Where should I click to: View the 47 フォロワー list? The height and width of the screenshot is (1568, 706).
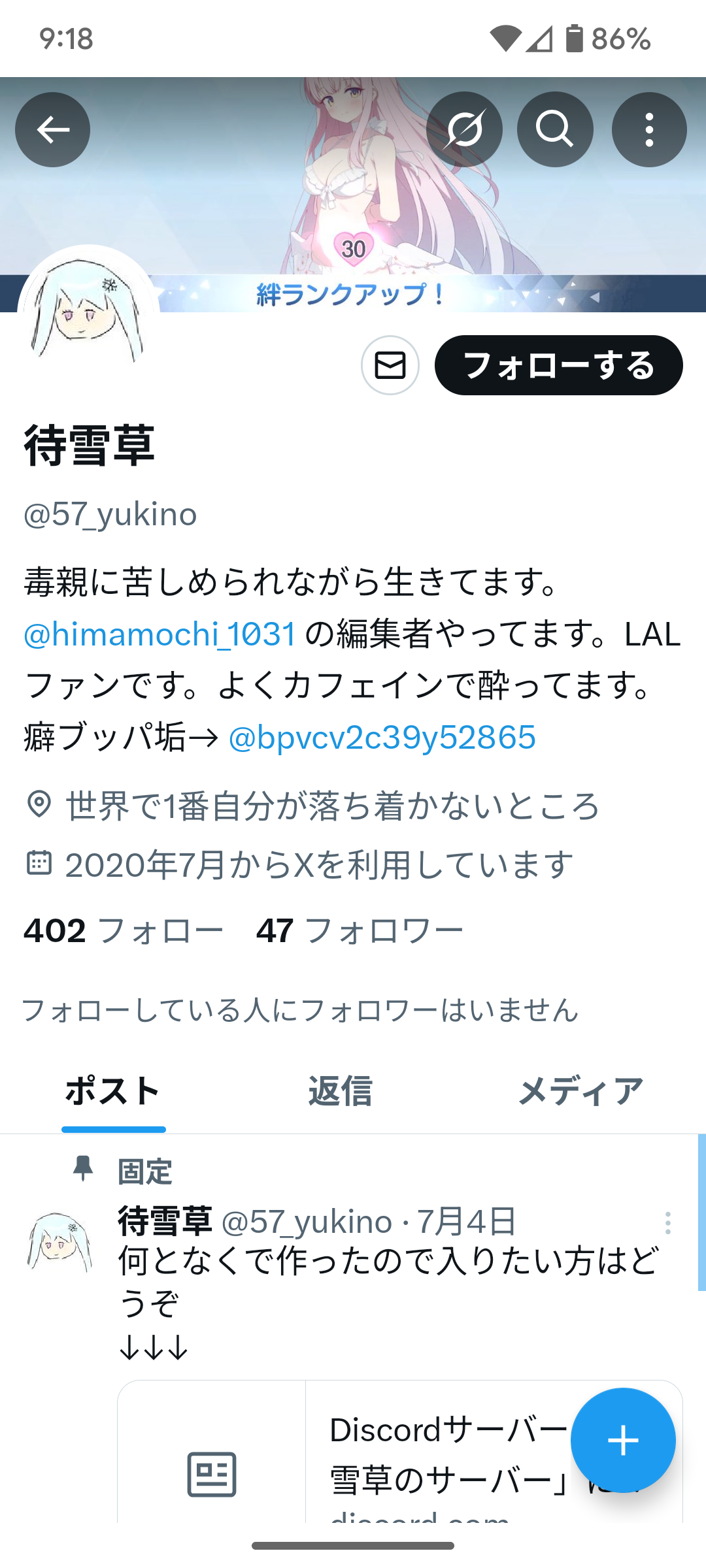(360, 930)
